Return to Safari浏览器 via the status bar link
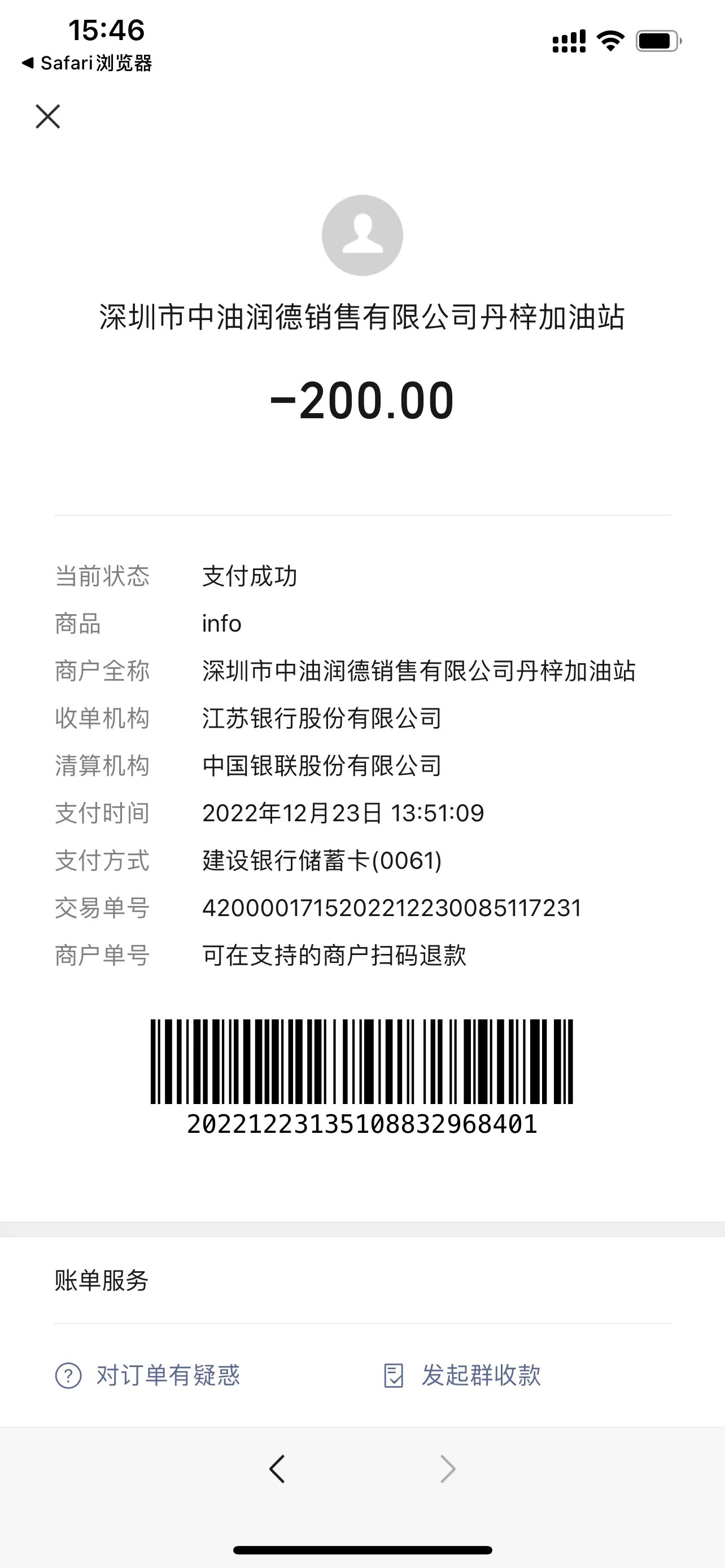Image resolution: width=725 pixels, height=1568 pixels. pyautogui.click(x=86, y=63)
